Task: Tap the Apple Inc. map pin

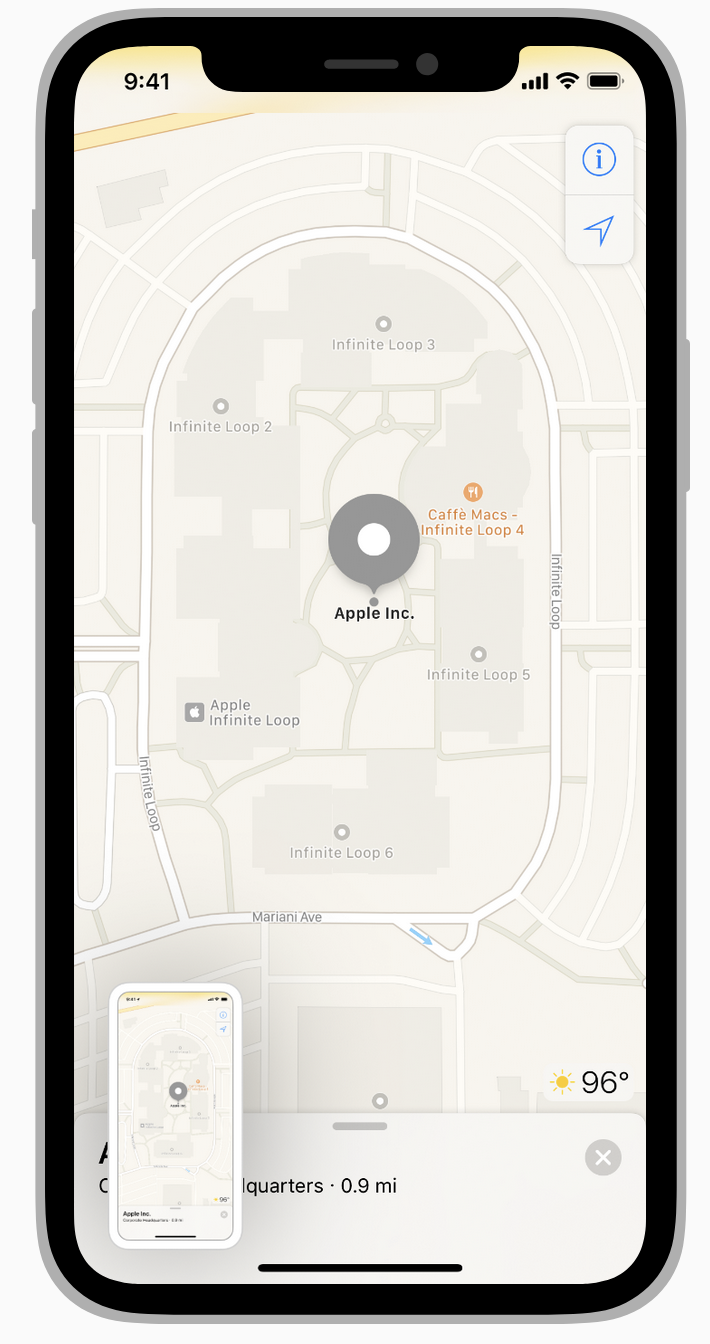Action: pos(374,539)
